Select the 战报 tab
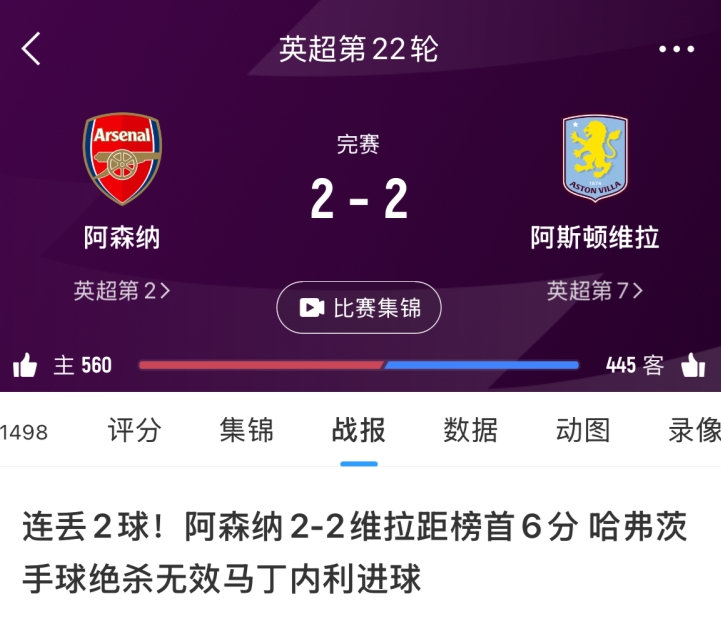Viewport: 721px width, 625px height. [359, 431]
